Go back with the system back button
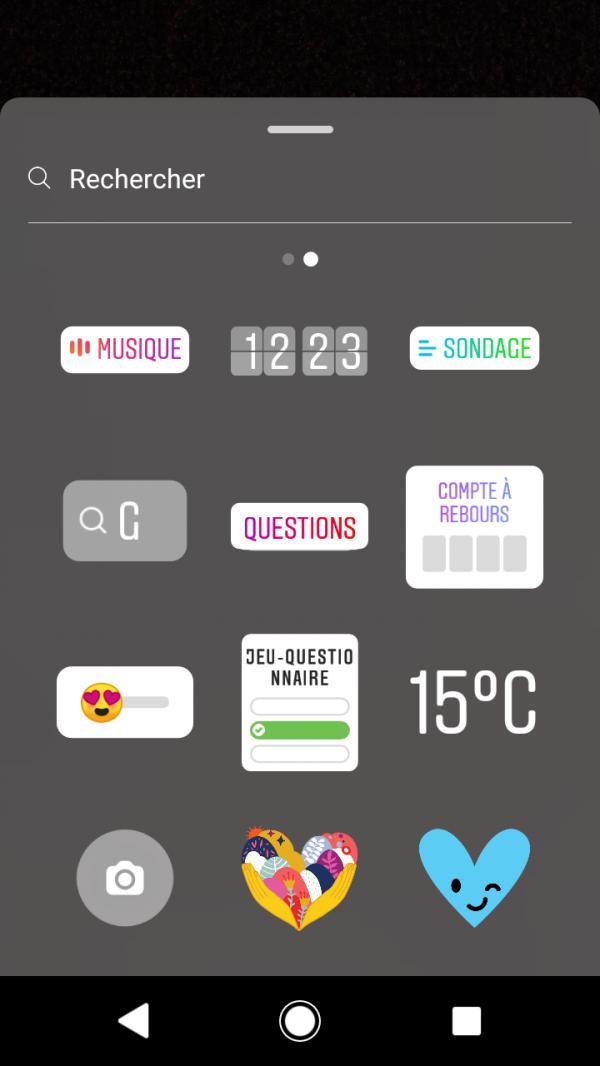The image size is (600, 1066). coord(134,1021)
